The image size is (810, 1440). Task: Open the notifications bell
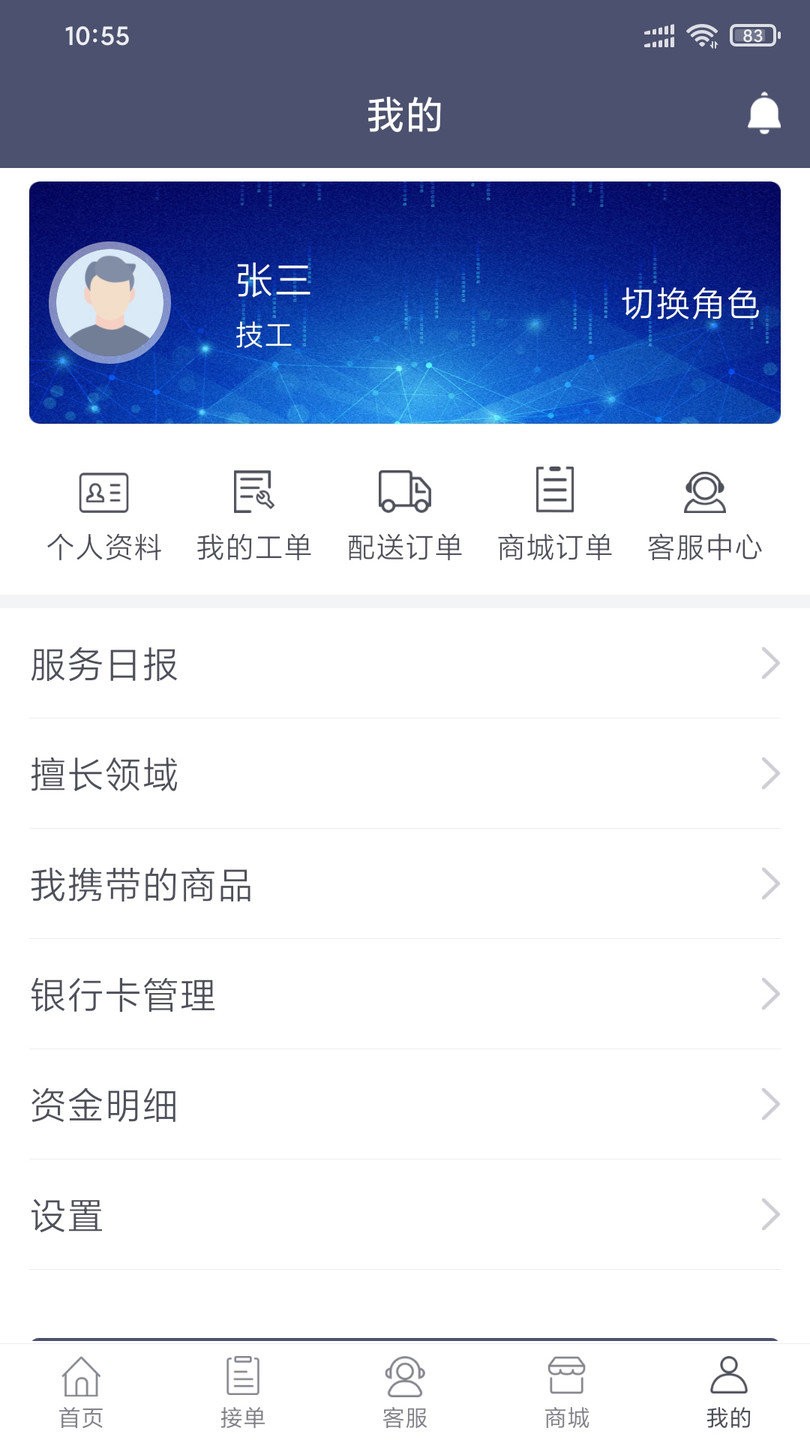pyautogui.click(x=764, y=114)
